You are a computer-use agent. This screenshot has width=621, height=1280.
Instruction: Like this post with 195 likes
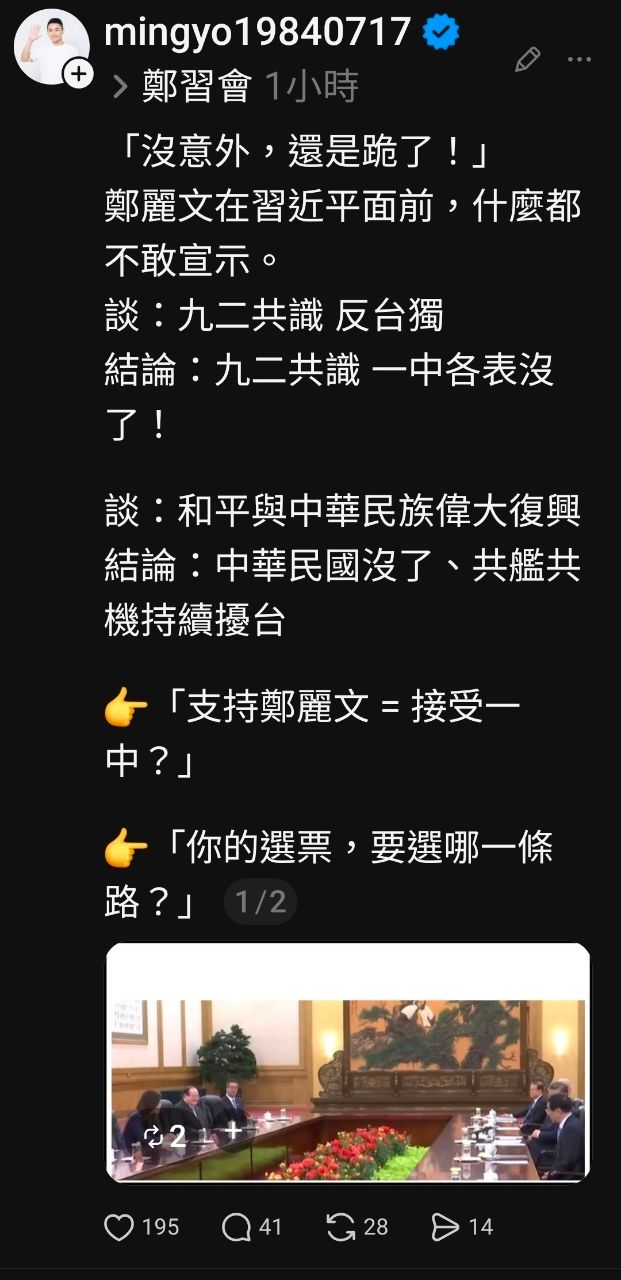coord(120,1227)
